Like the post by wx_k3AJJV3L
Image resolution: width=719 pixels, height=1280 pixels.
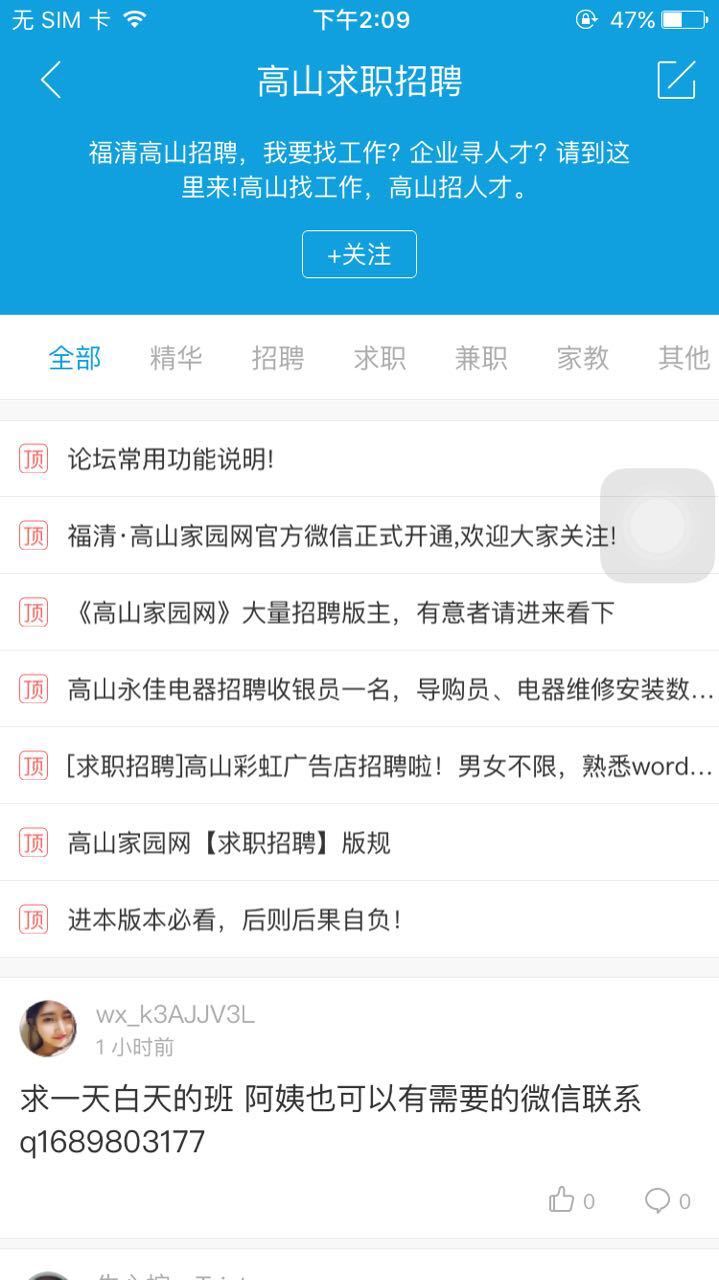pyautogui.click(x=571, y=1201)
